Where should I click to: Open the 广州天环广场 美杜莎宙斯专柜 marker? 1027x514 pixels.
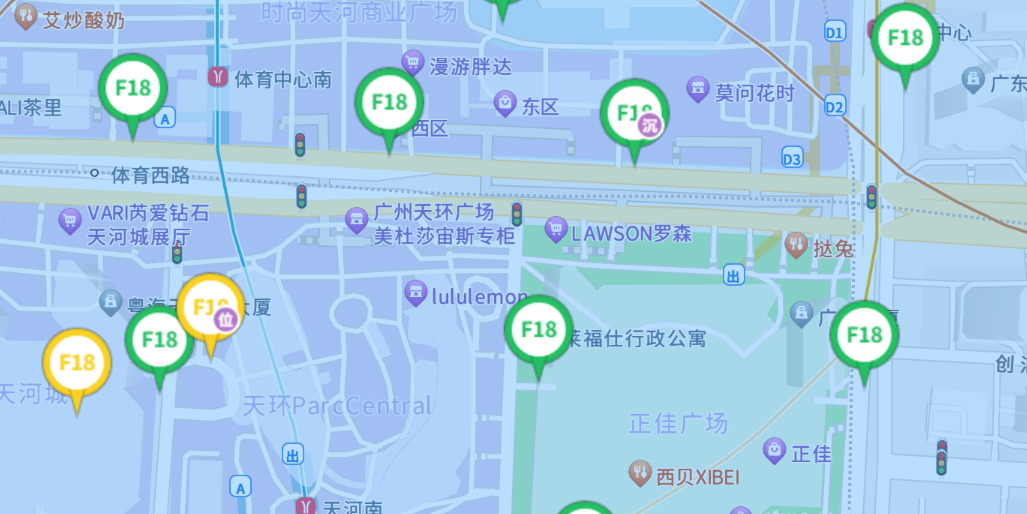pyautogui.click(x=356, y=220)
